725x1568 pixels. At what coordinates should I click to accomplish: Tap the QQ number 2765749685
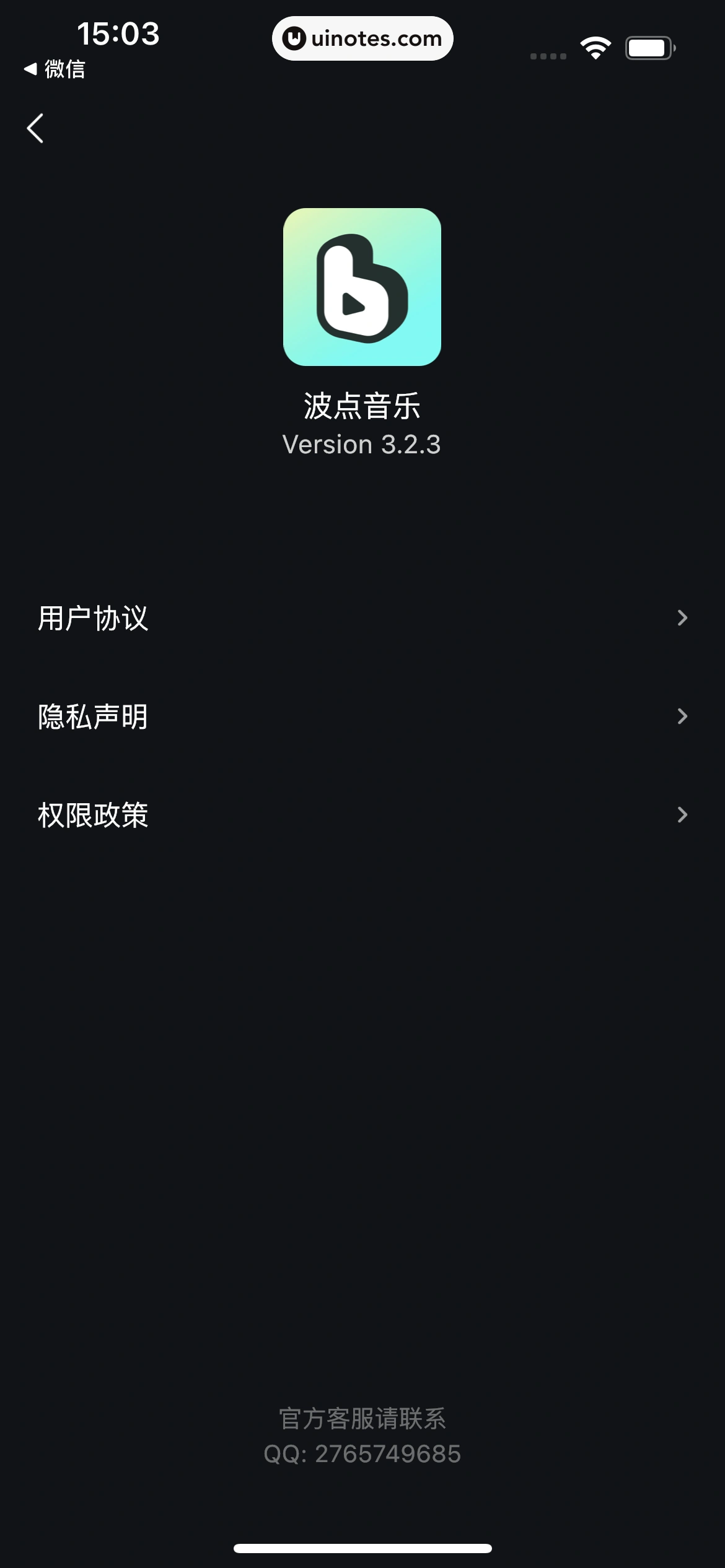(362, 1453)
